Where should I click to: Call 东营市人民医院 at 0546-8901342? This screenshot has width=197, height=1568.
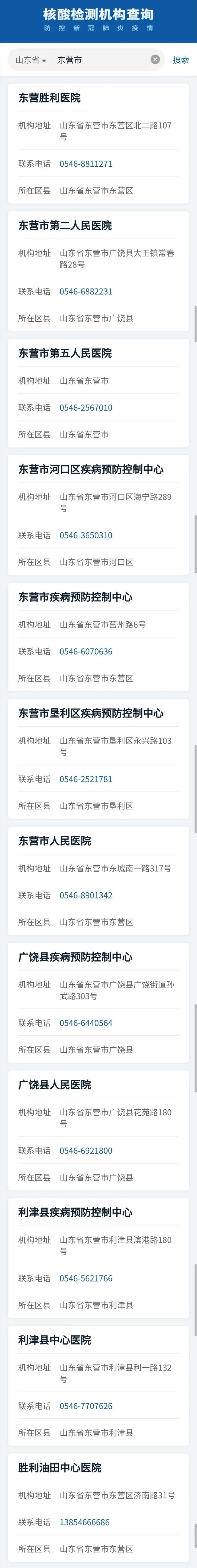coord(86,895)
